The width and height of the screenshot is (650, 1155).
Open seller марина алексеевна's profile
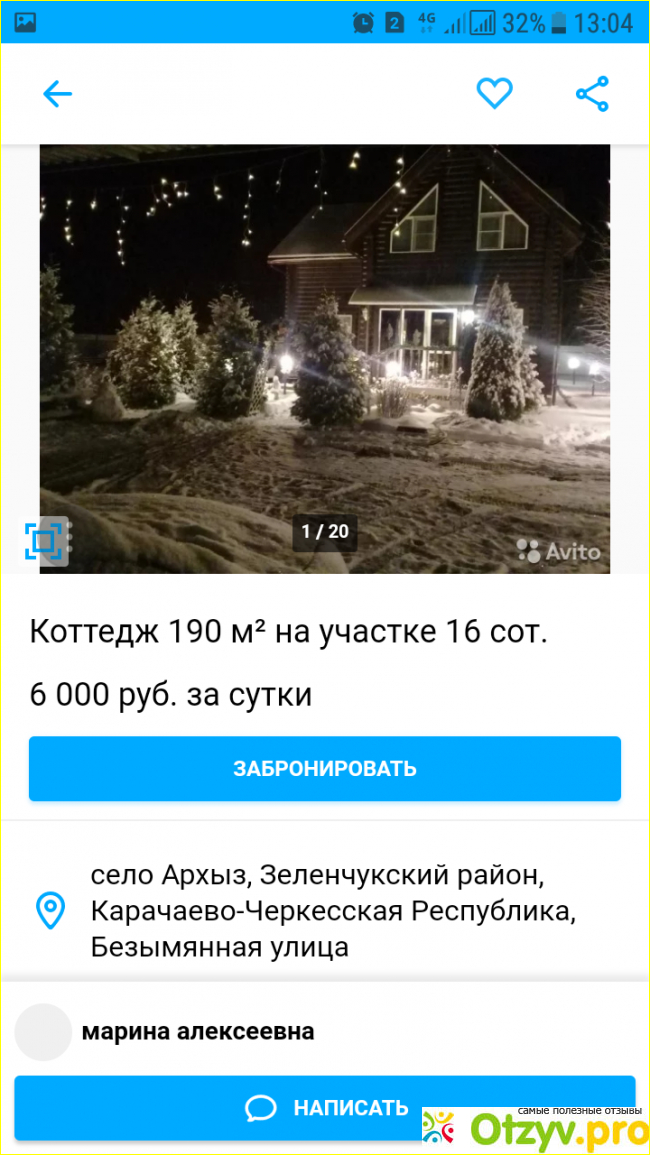coord(197,1031)
